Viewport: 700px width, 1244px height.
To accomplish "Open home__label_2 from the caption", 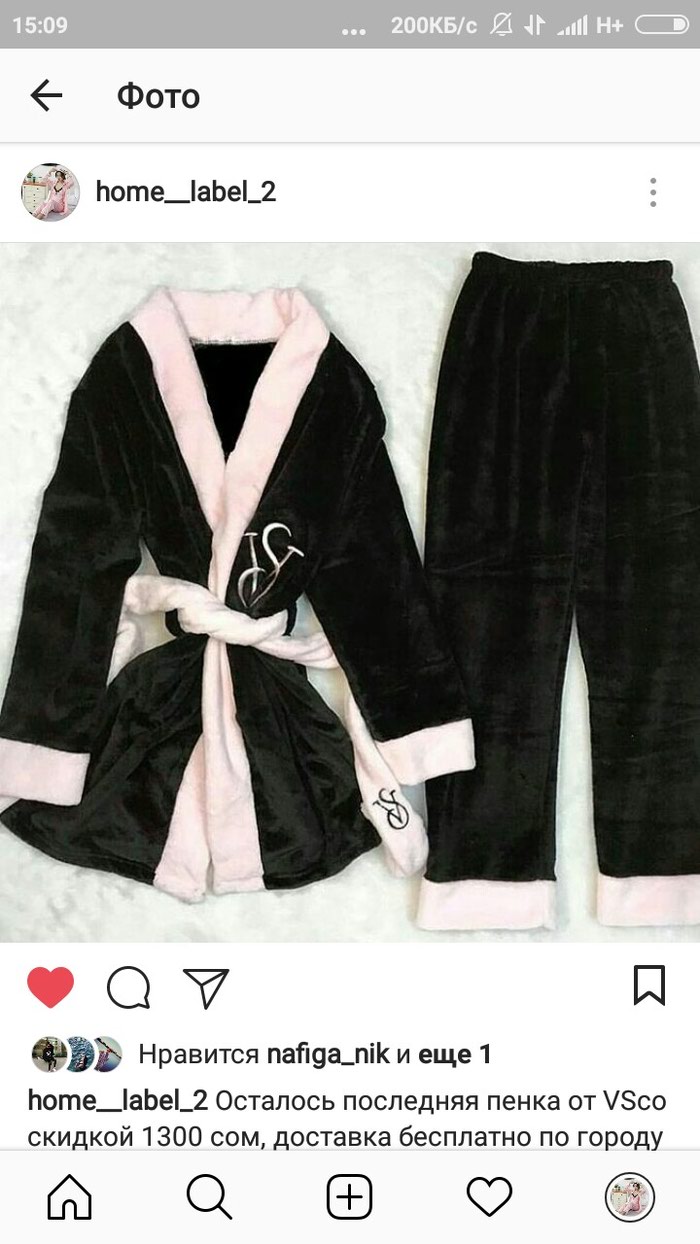I will [117, 1101].
